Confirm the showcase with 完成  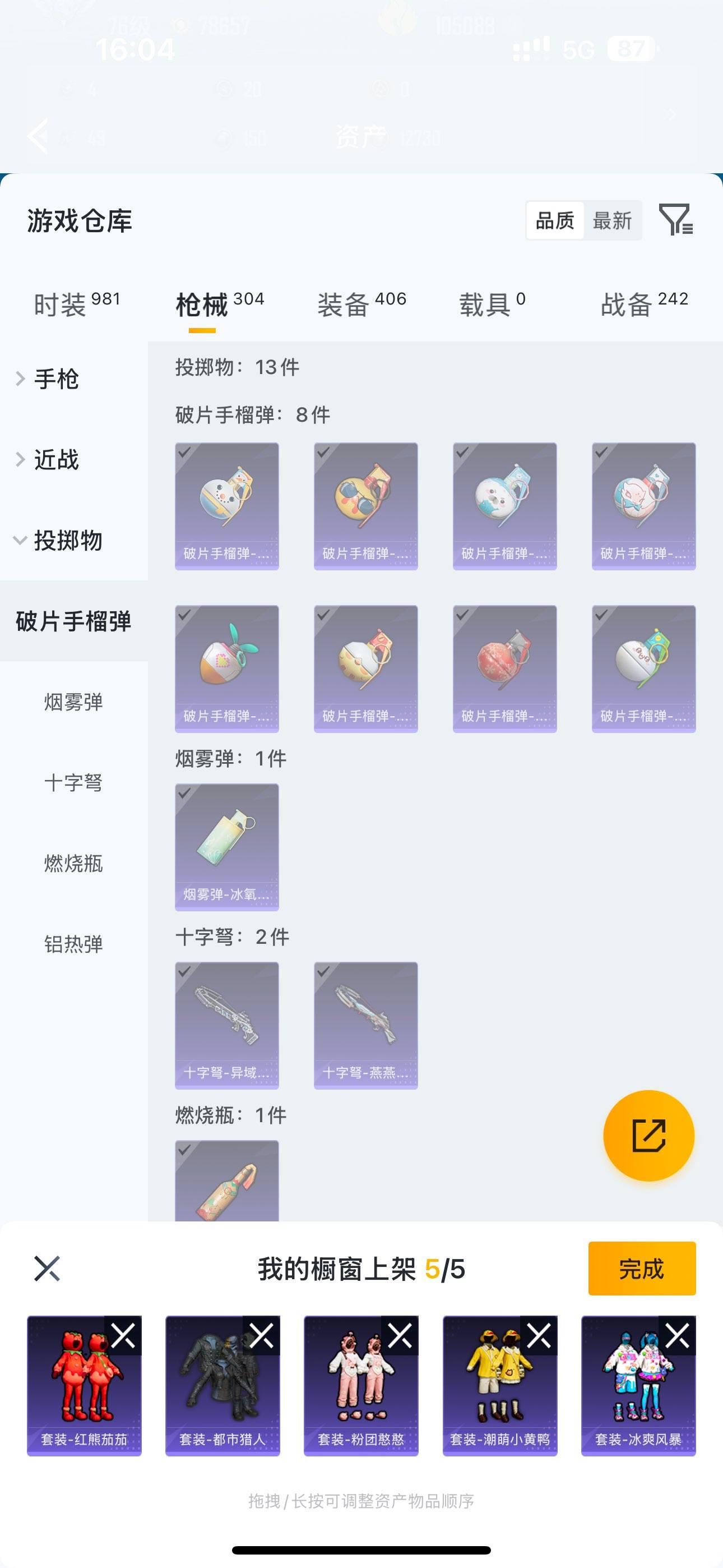(x=641, y=1269)
